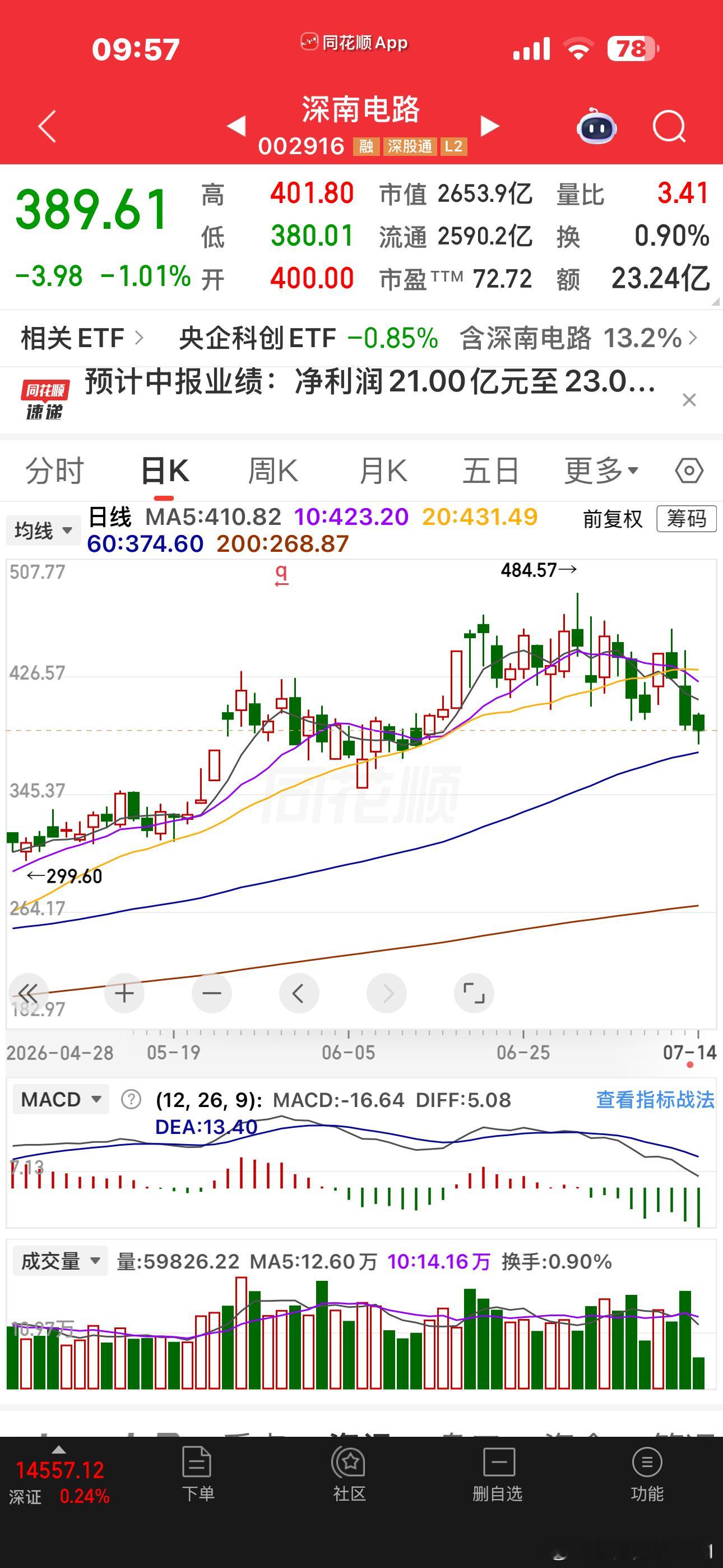Viewport: 723px width, 1568px height.
Task: Open stock search magnifier
Action: coord(669,127)
